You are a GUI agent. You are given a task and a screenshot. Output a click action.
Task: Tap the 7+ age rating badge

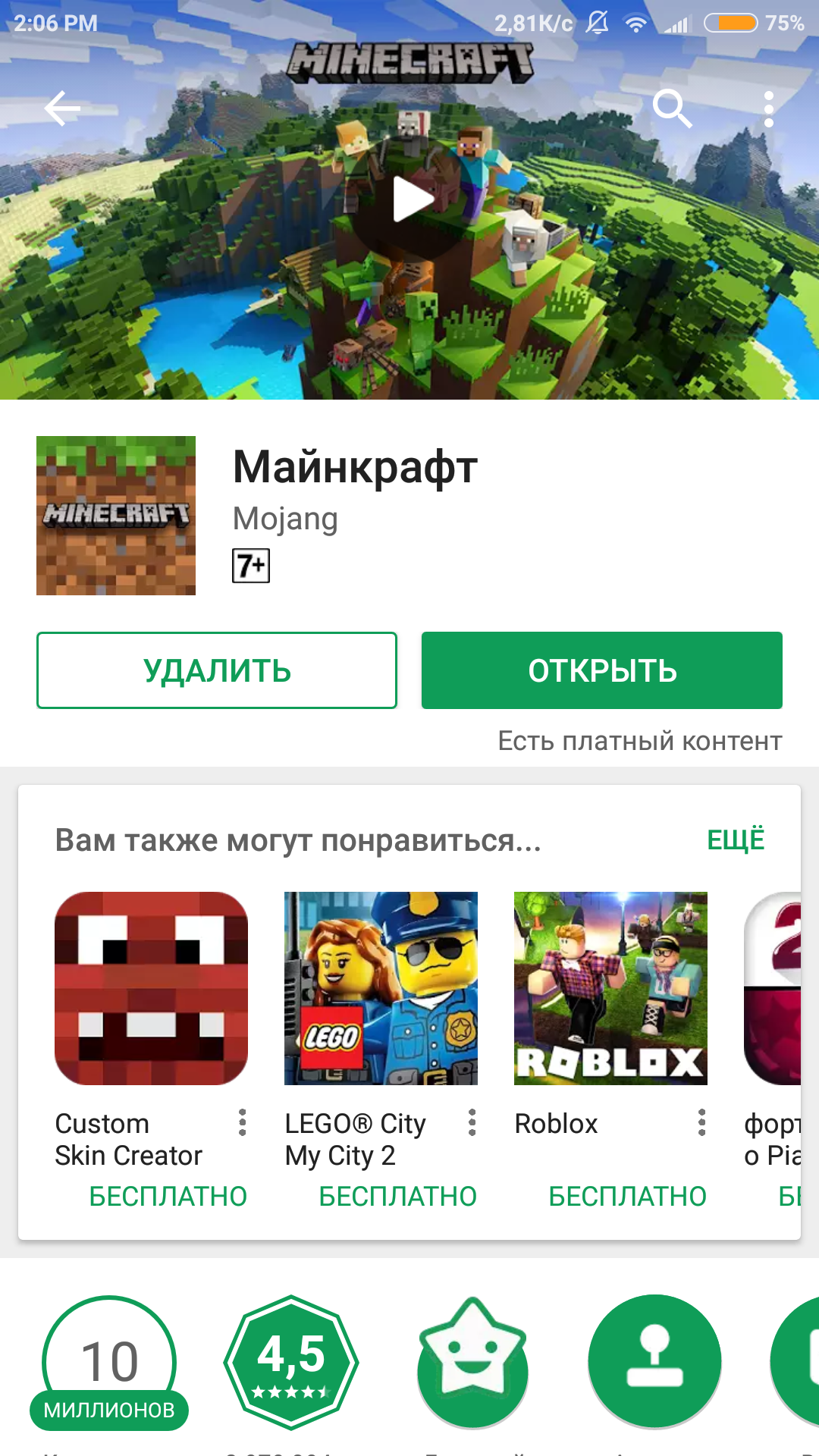tap(251, 566)
